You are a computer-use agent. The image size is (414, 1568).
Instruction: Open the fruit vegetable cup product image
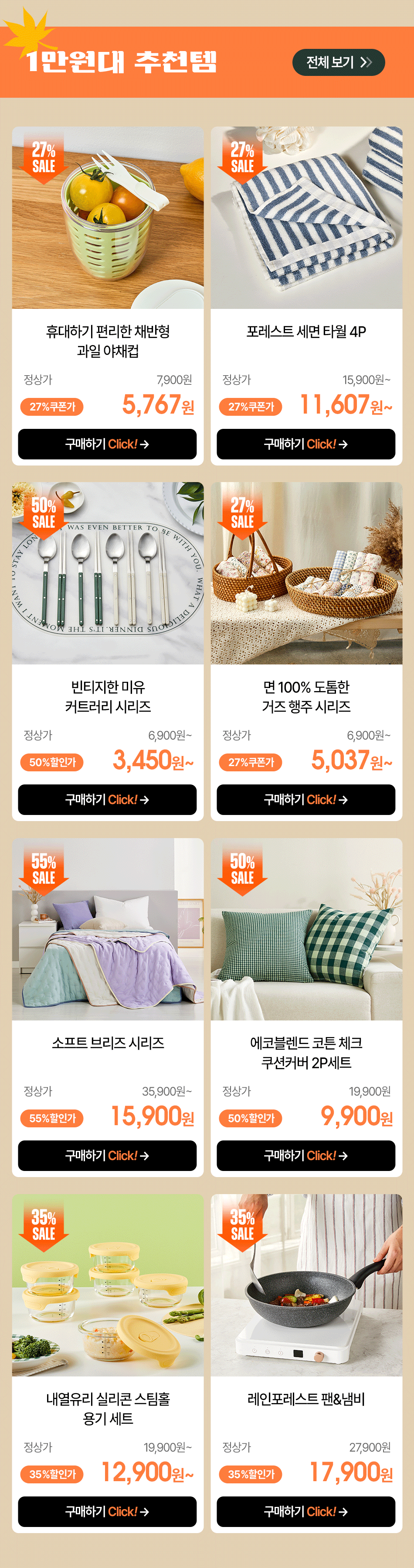click(108, 217)
